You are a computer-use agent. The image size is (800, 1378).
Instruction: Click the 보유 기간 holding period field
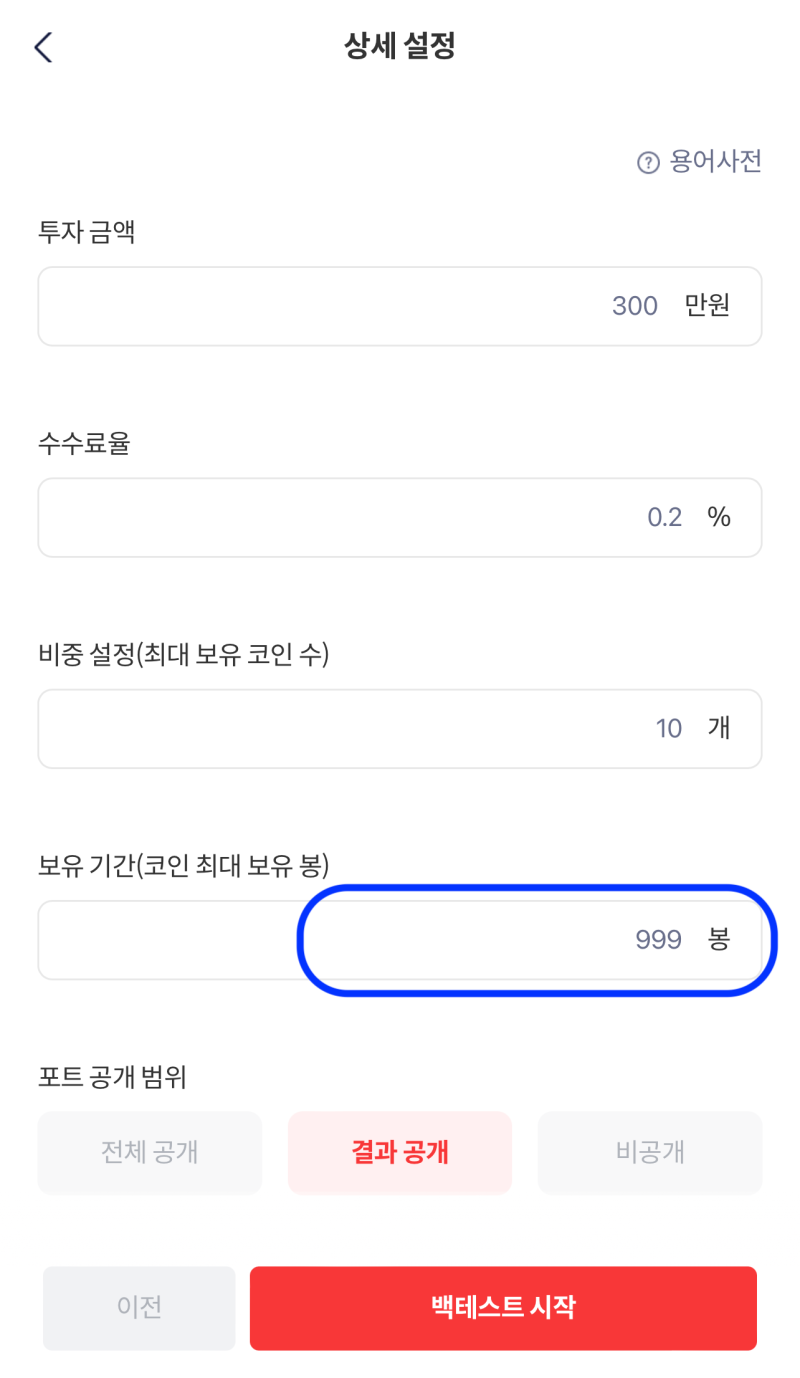pos(400,939)
